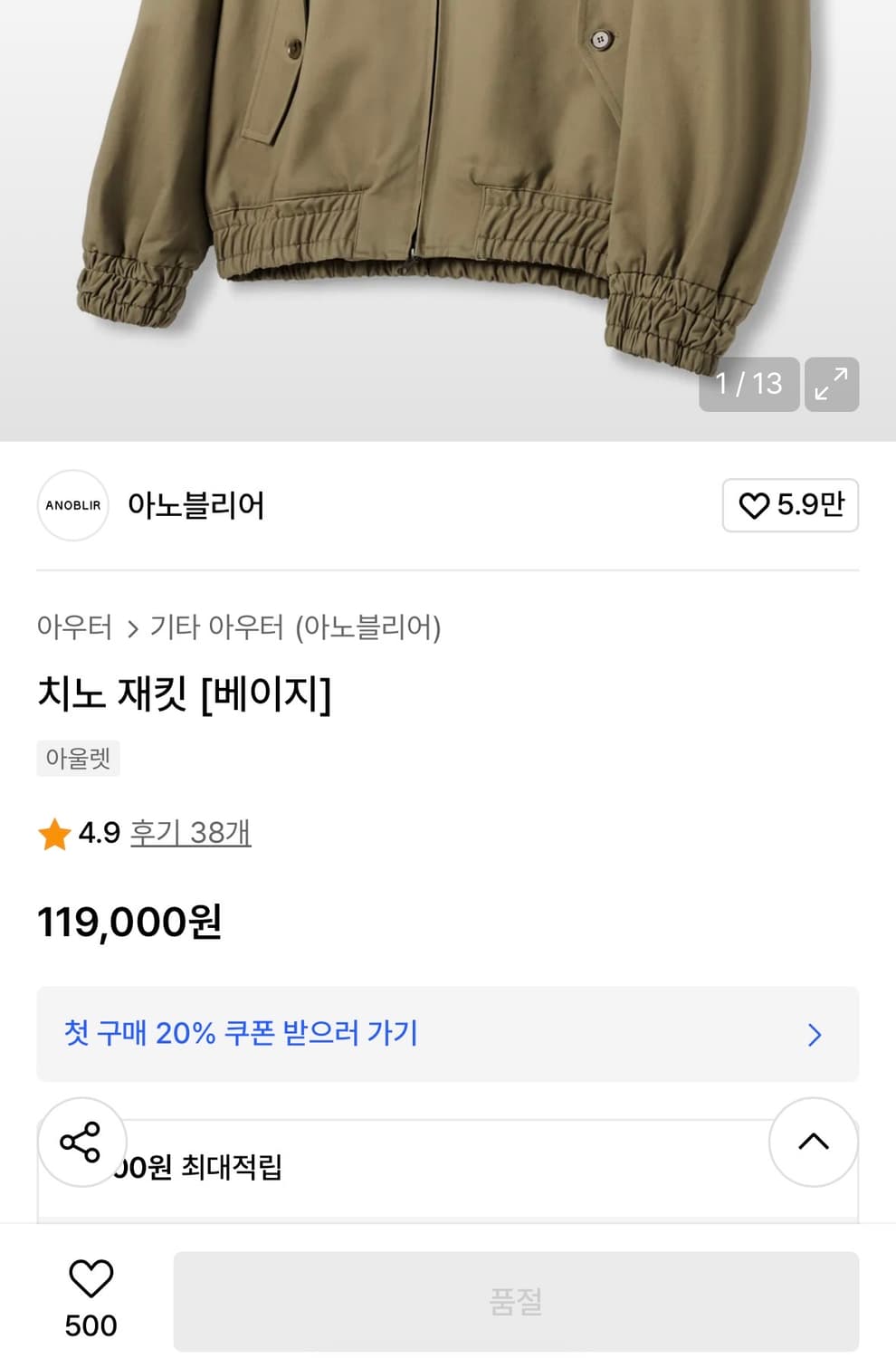This screenshot has width=896, height=1358.
Task: Tap the heart icon showing 5.9만 likes
Action: point(791,506)
